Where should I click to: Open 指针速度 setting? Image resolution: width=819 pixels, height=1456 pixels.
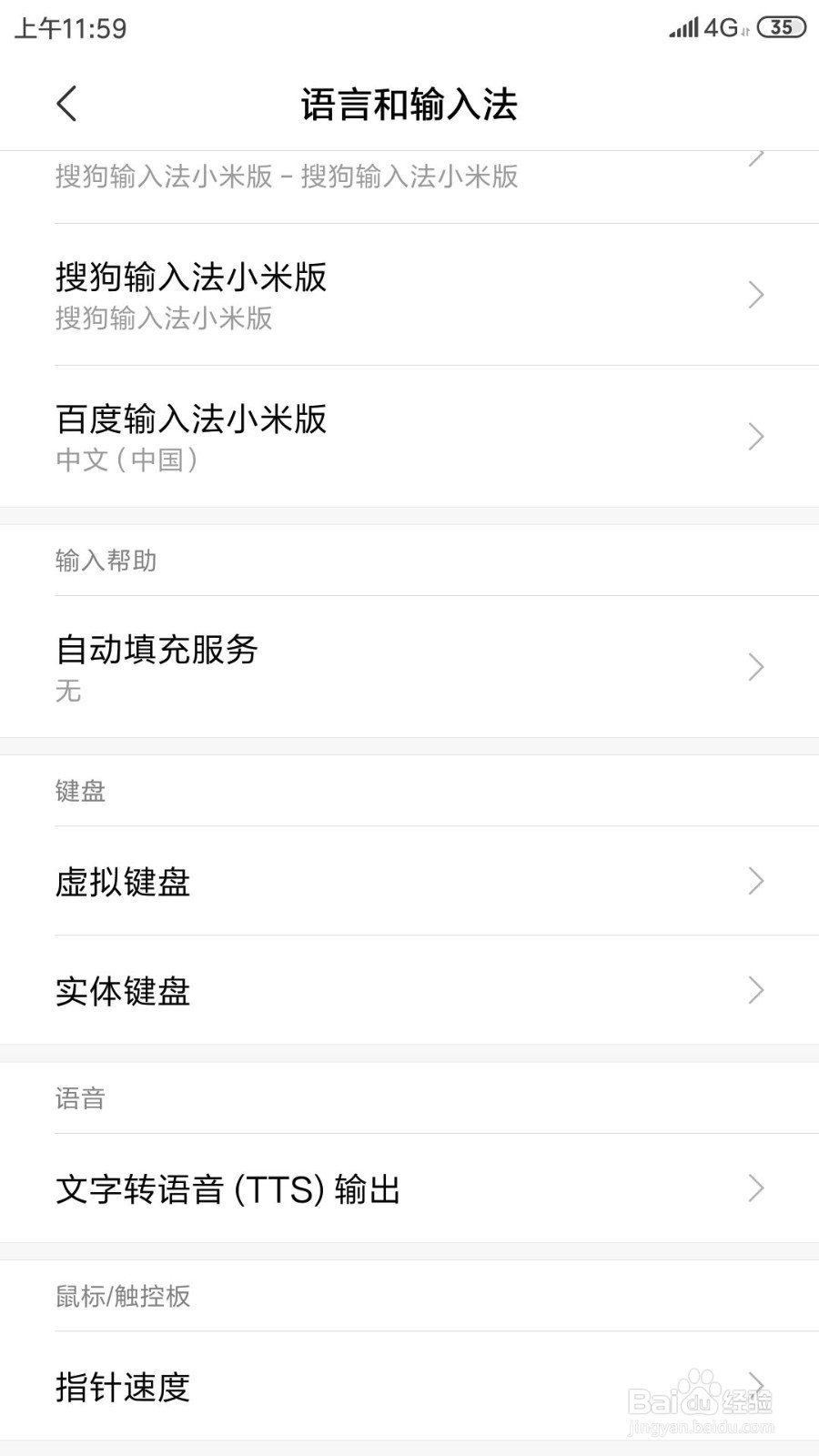click(409, 1386)
